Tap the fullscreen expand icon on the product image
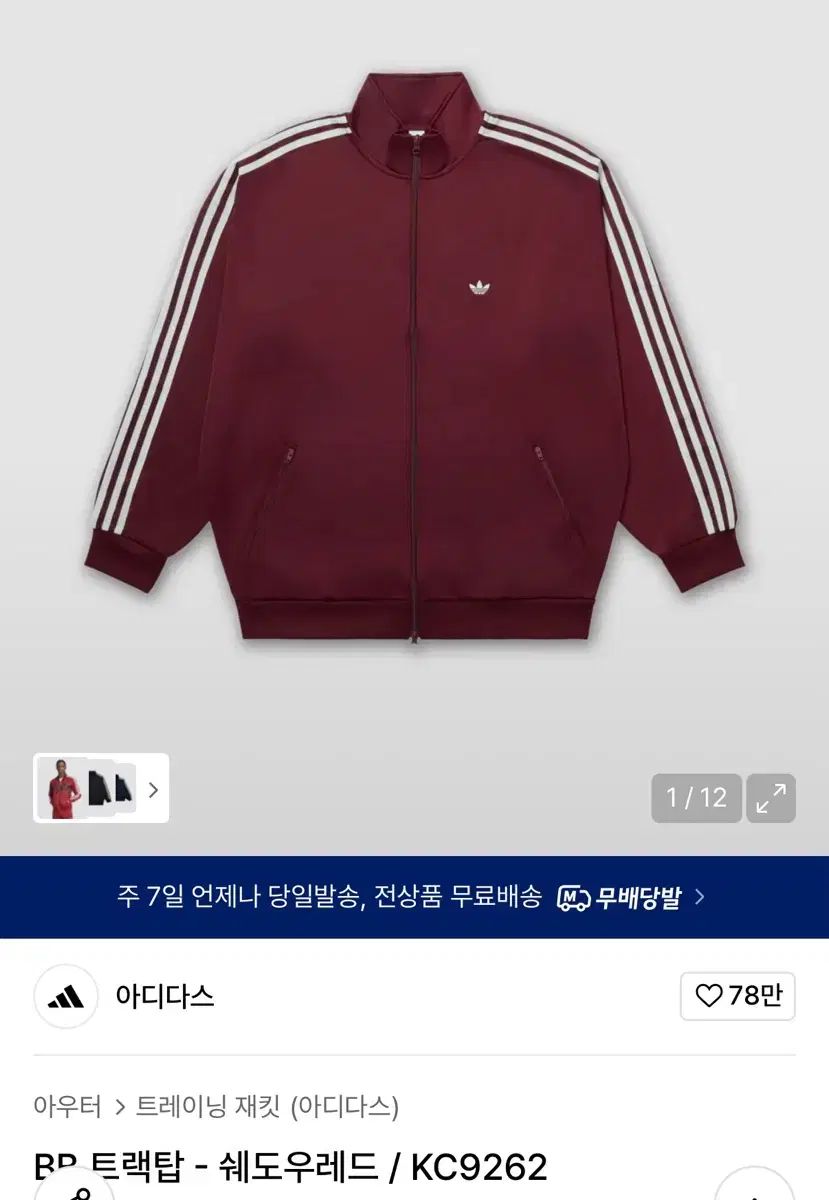Viewport: 829px width, 1200px height. (x=769, y=799)
